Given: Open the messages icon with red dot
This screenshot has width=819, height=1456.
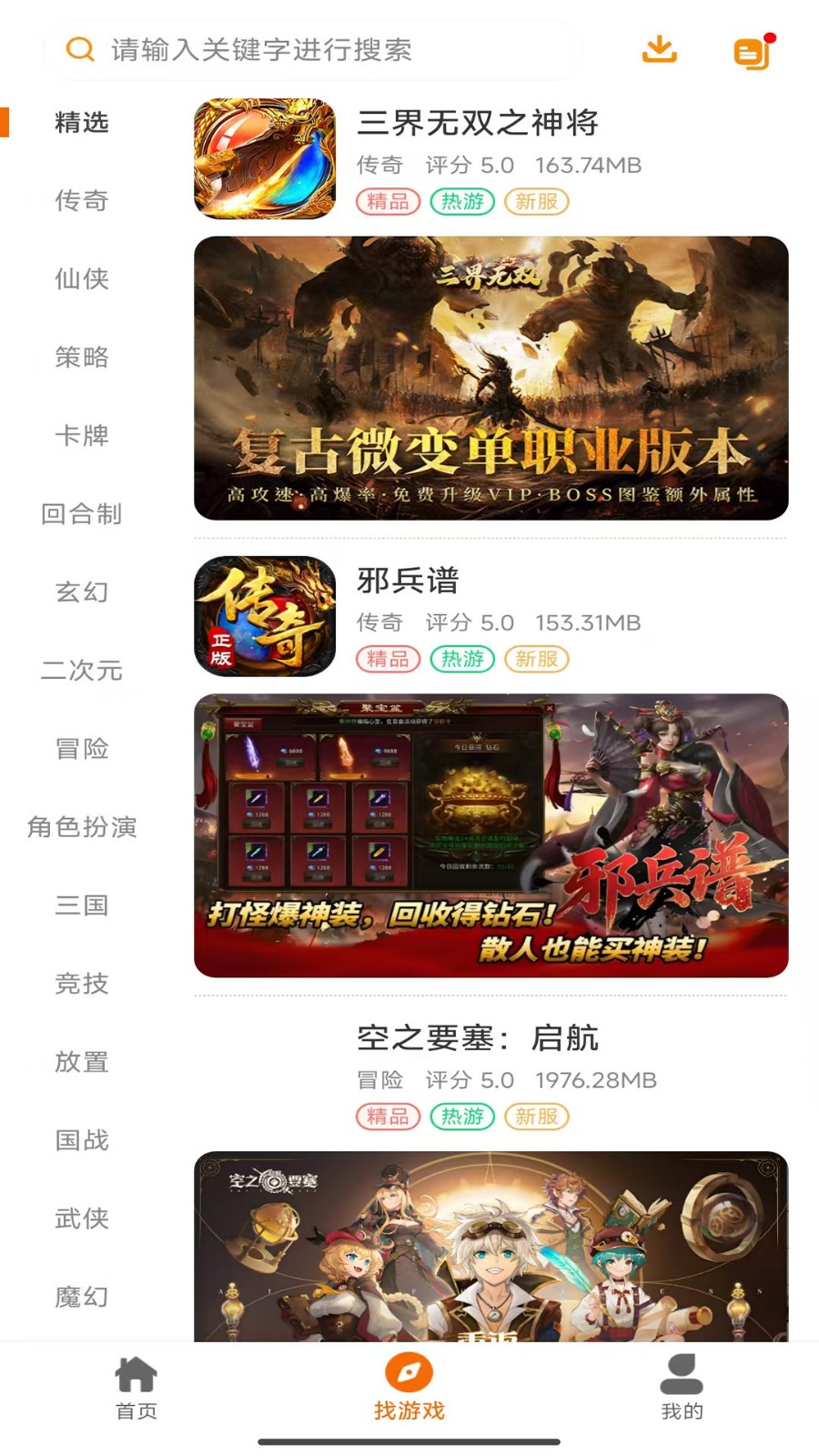Looking at the screenshot, I should [753, 52].
